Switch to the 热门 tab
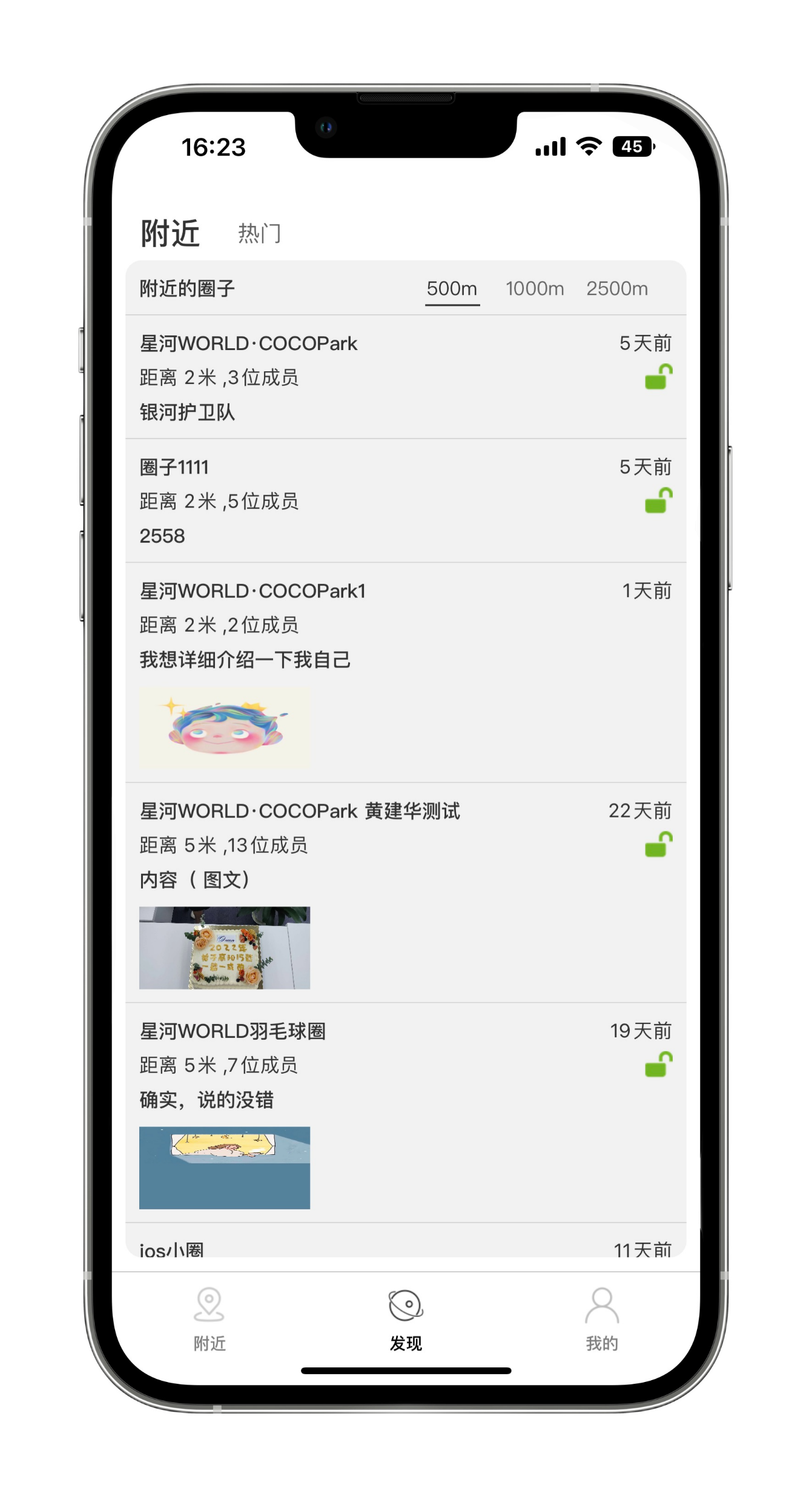 coord(259,233)
